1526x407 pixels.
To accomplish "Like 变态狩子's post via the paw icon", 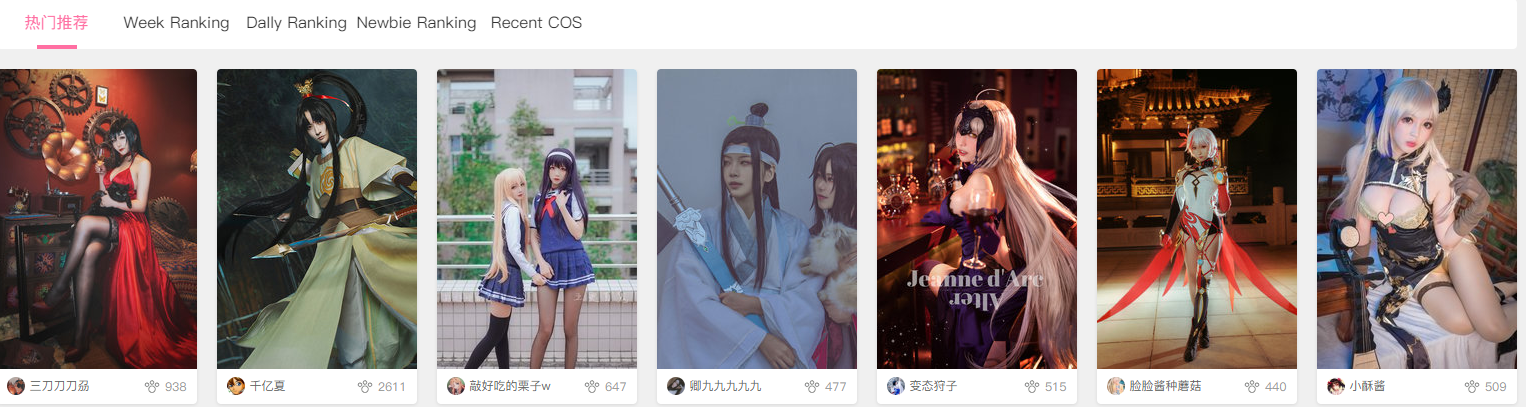I will pyautogui.click(x=1032, y=386).
